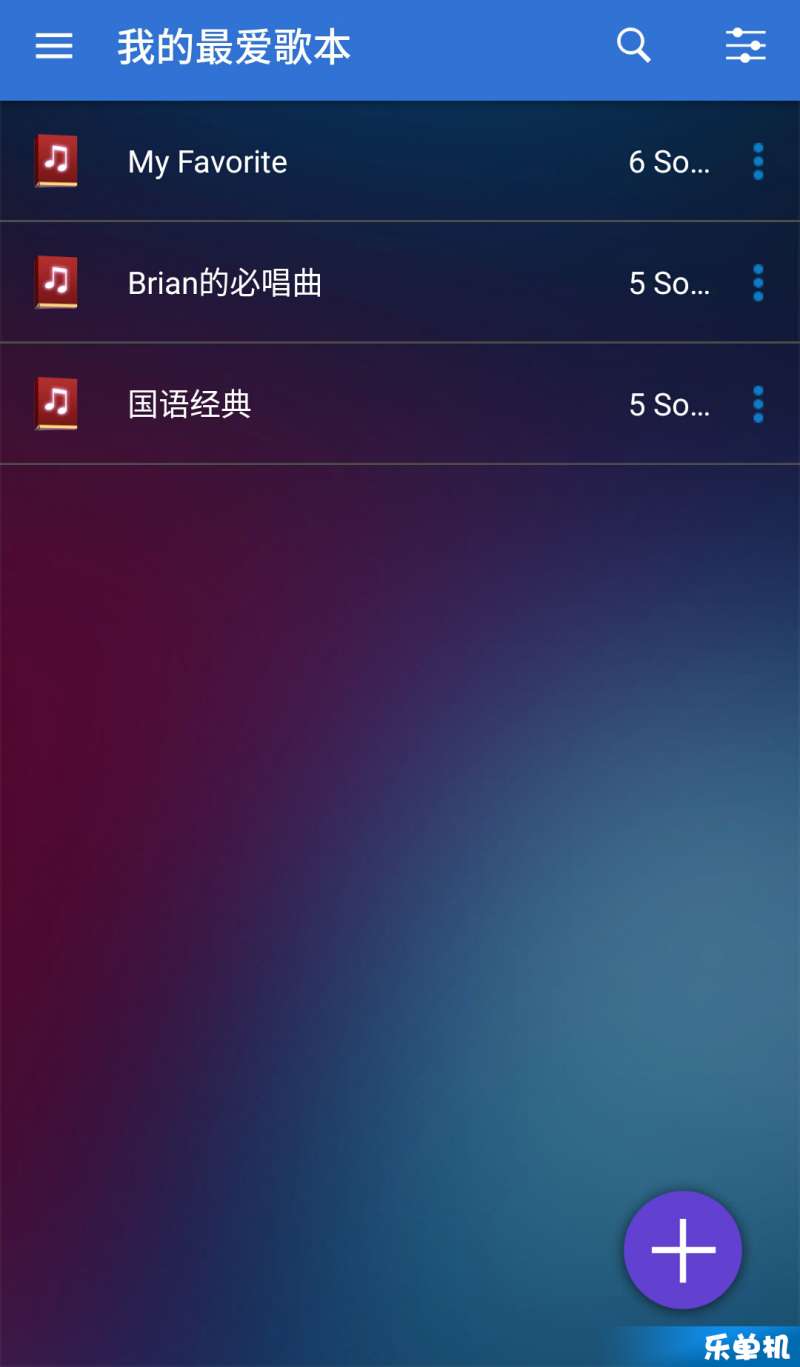Open the Brian的必唱曲 songbook

click(400, 283)
